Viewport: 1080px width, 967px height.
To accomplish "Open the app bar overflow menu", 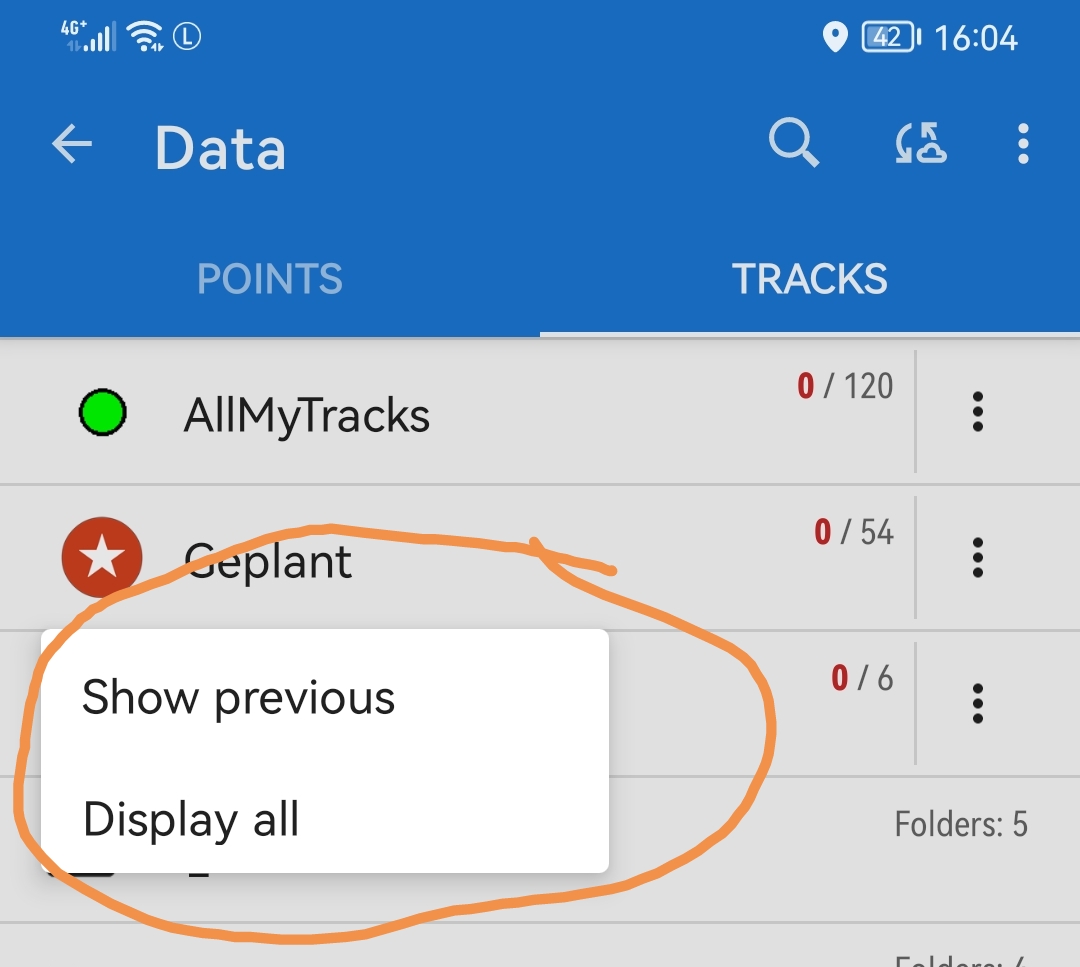I will click(x=1022, y=145).
